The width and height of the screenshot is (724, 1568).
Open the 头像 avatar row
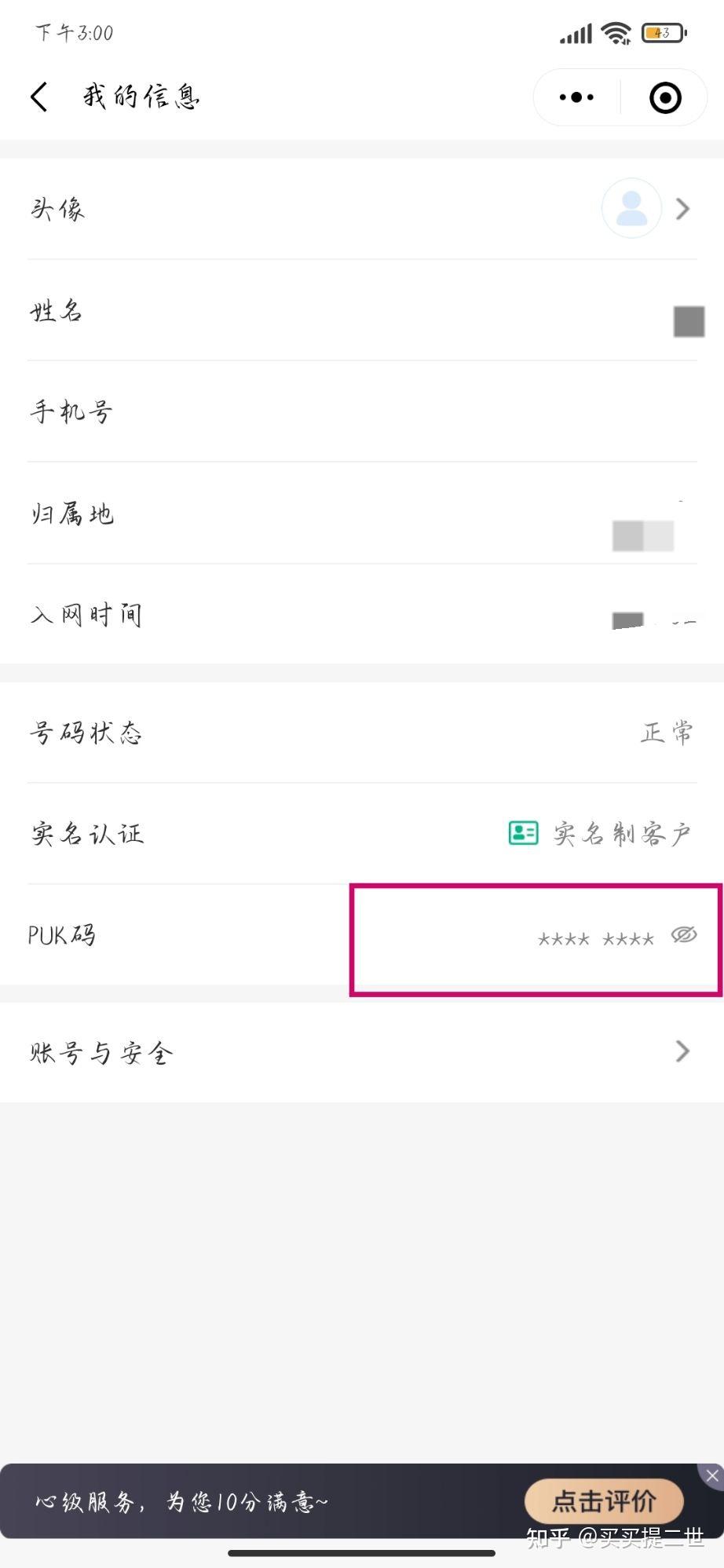[362, 209]
